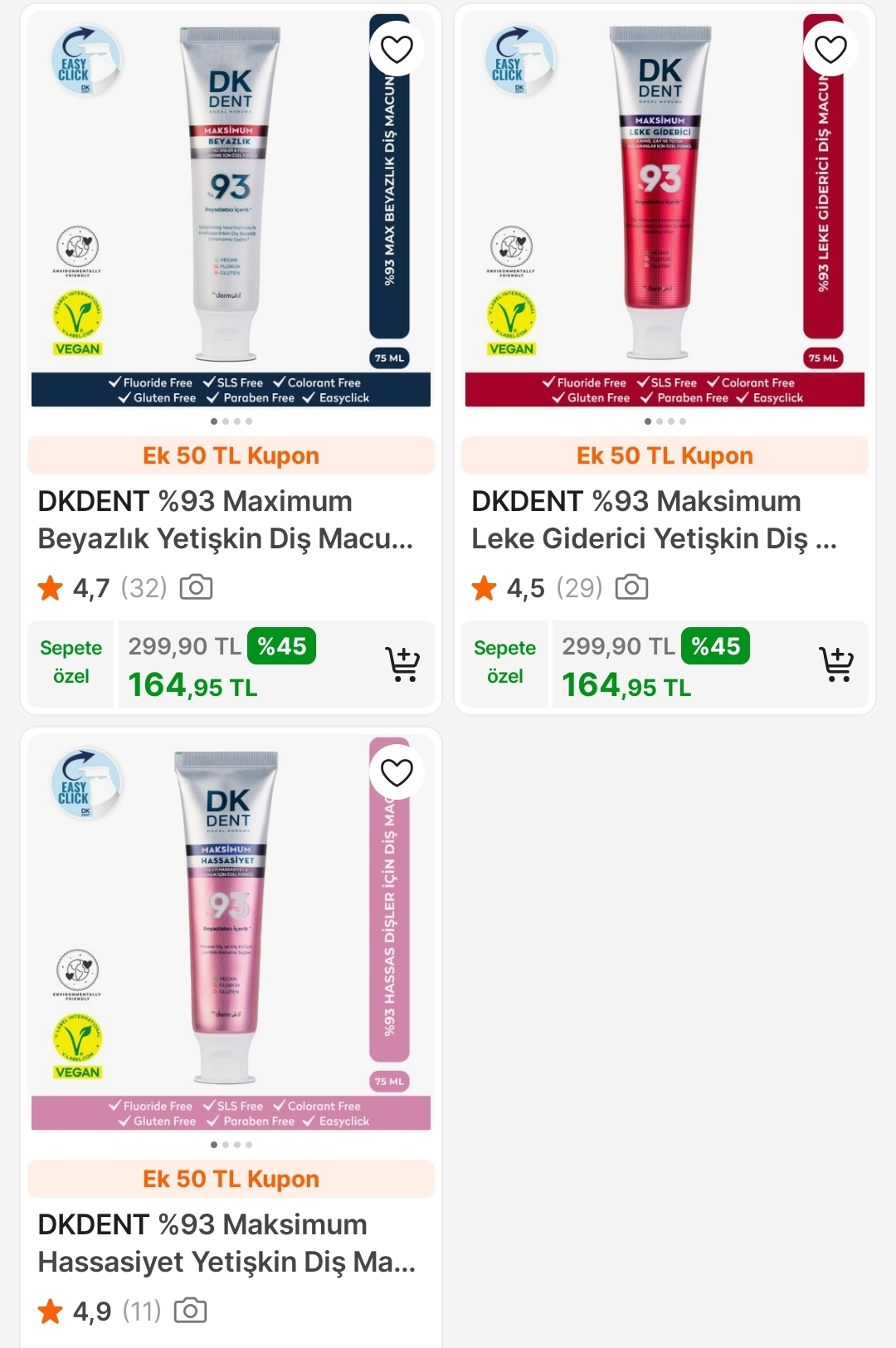The height and width of the screenshot is (1348, 896).
Task: Add Leke Giderici toothpaste to cart
Action: [x=836, y=664]
